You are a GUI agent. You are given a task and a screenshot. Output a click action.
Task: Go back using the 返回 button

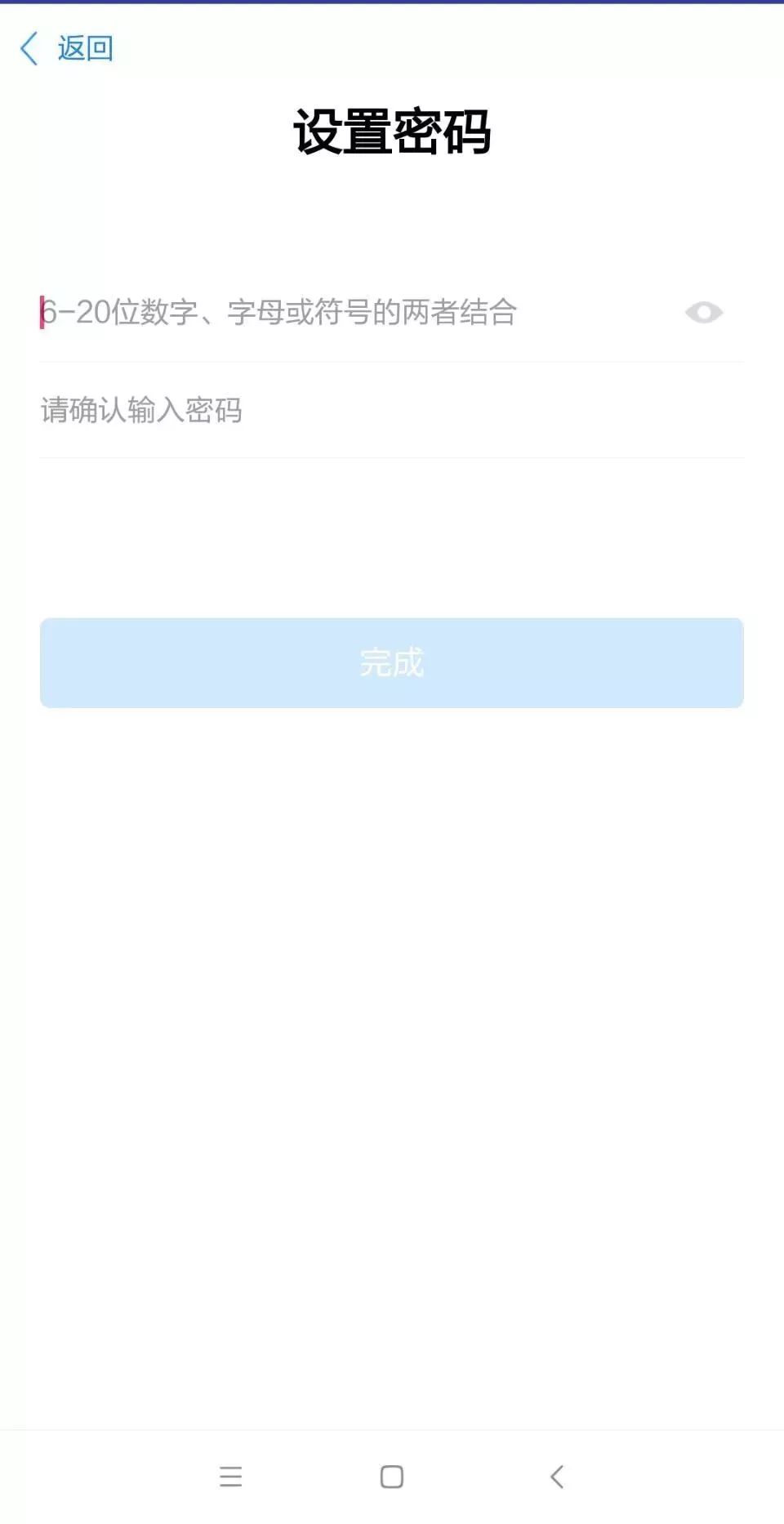coord(66,48)
